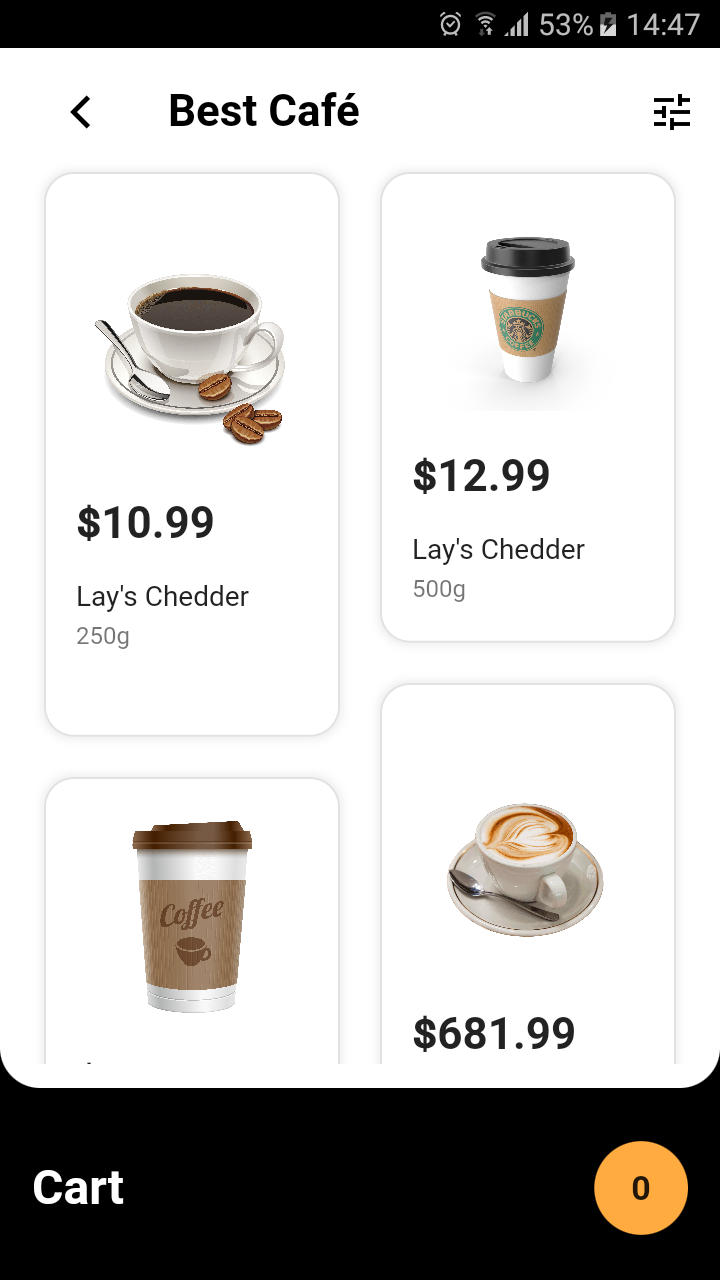Open the Cart

(x=78, y=1187)
